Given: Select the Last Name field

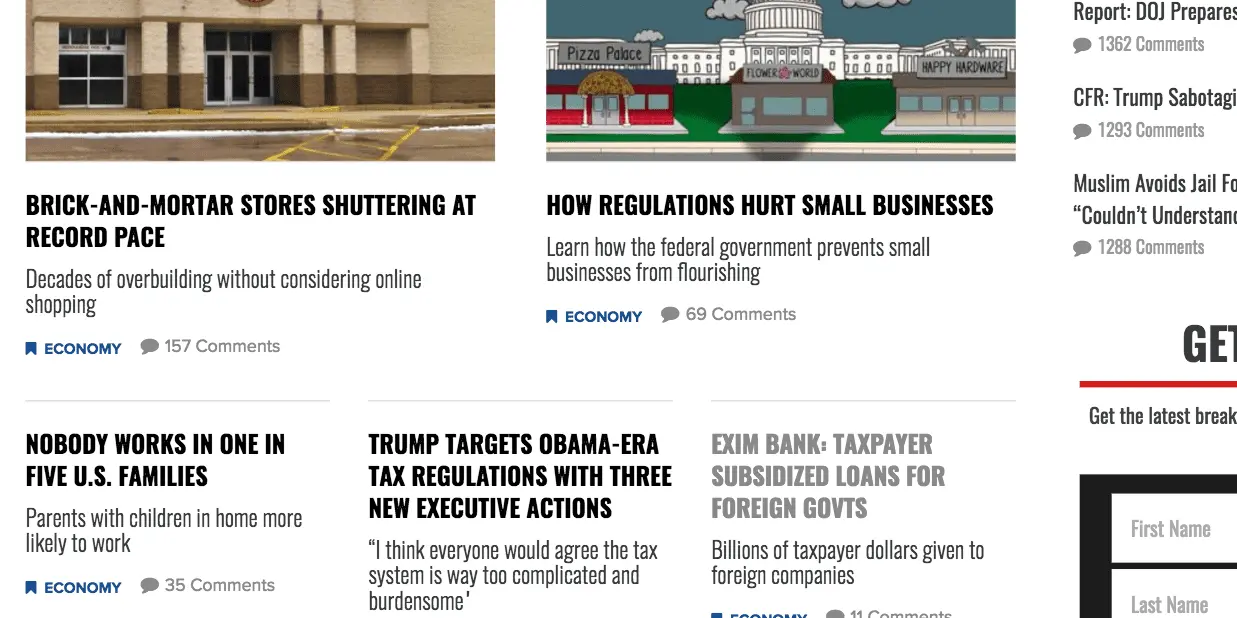Looking at the screenshot, I should 1173,605.
